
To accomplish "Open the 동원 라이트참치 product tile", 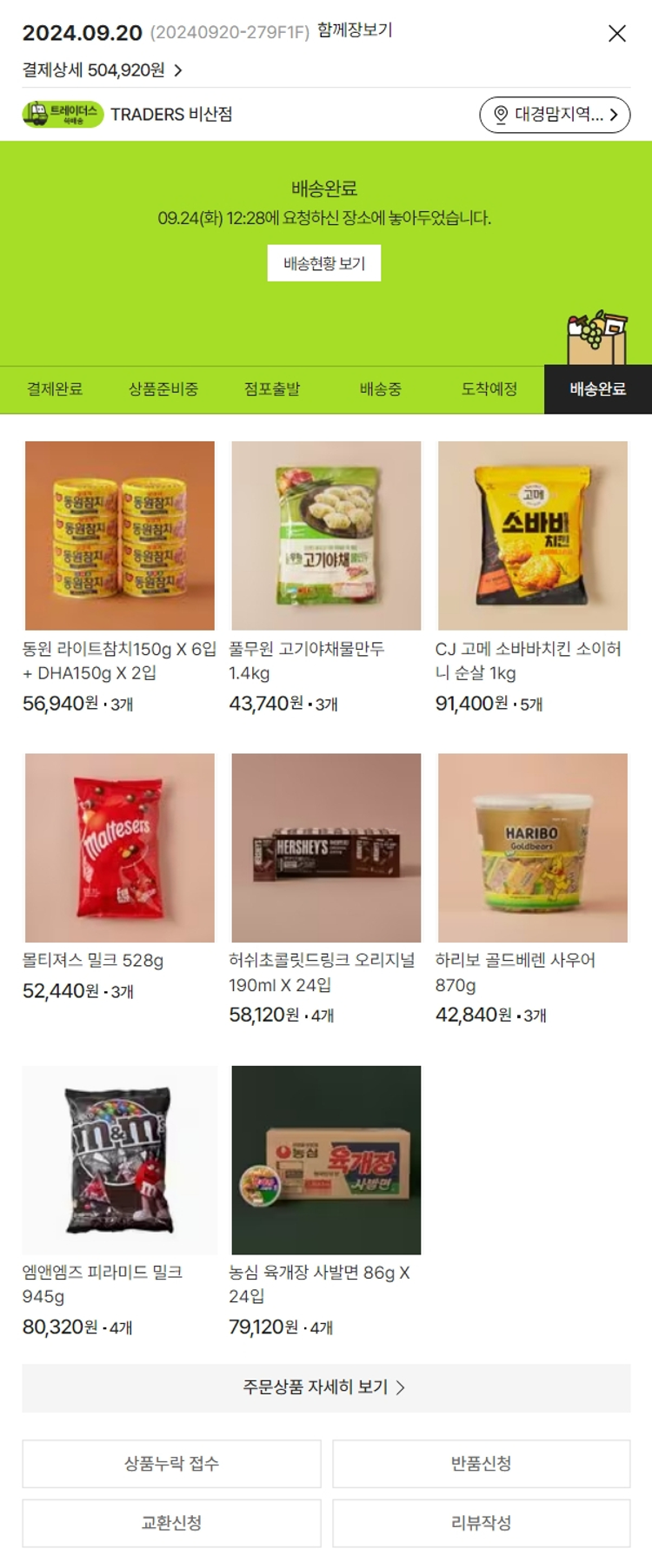I will tap(120, 536).
